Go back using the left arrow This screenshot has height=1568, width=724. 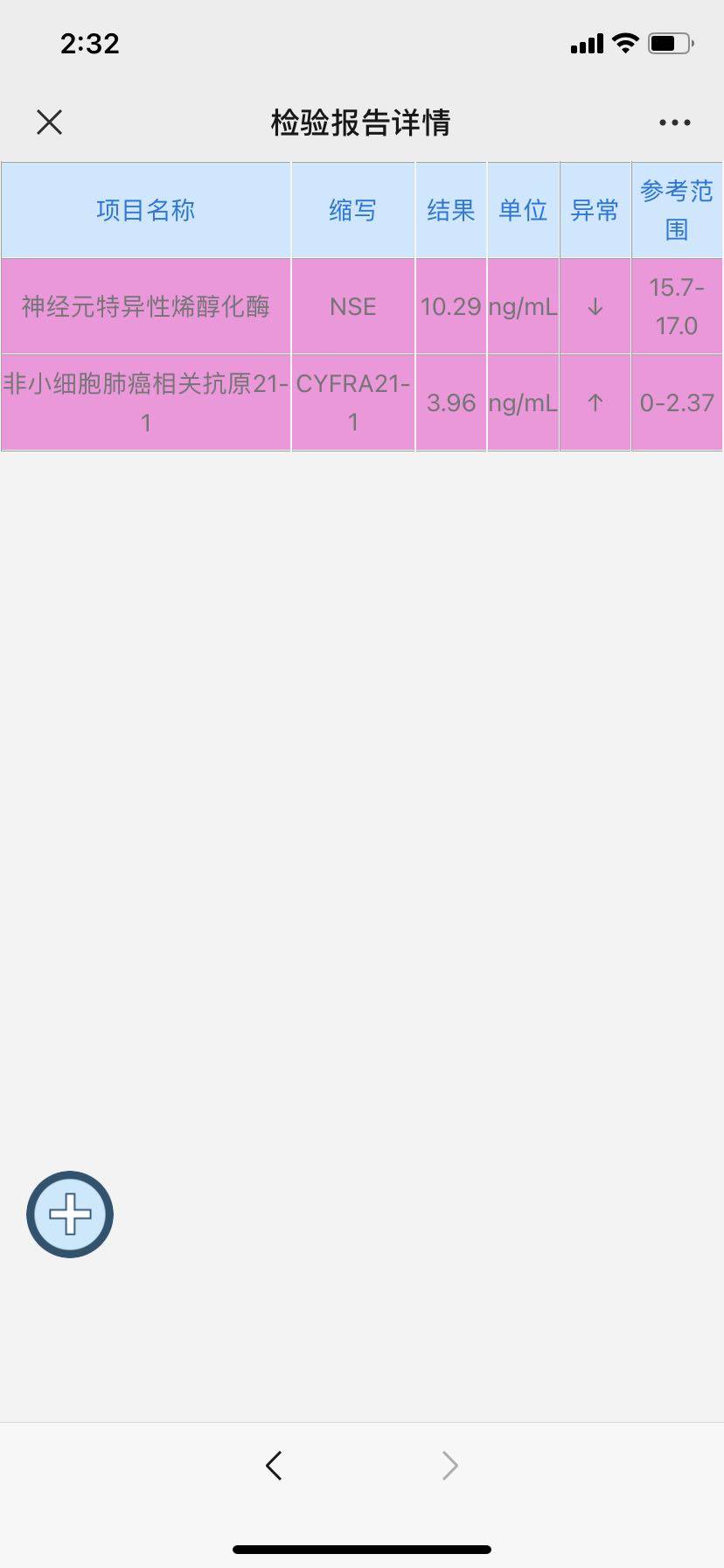(x=274, y=1466)
